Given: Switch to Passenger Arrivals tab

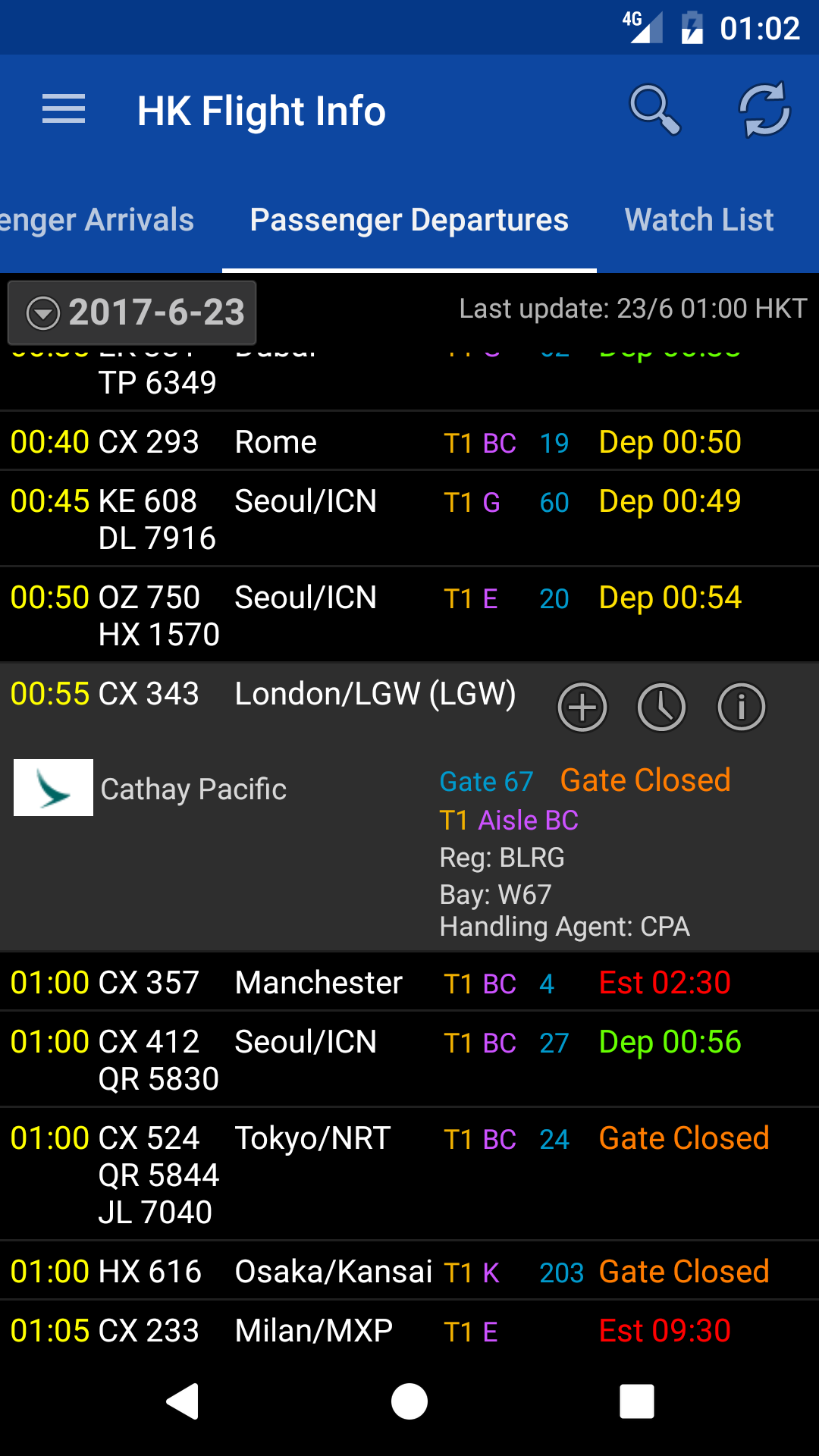Looking at the screenshot, I should pyautogui.click(x=97, y=221).
